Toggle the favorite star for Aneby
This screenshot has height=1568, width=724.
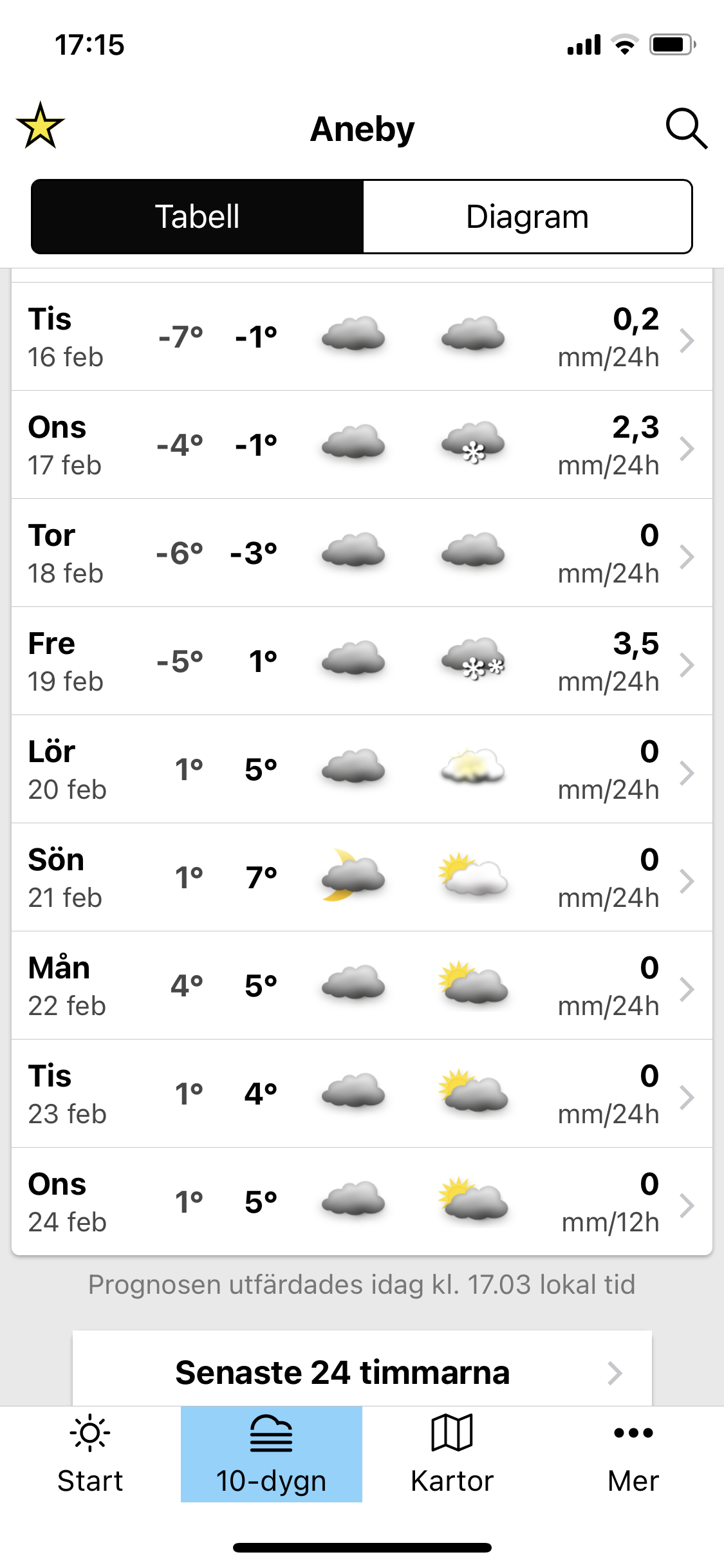click(x=41, y=126)
